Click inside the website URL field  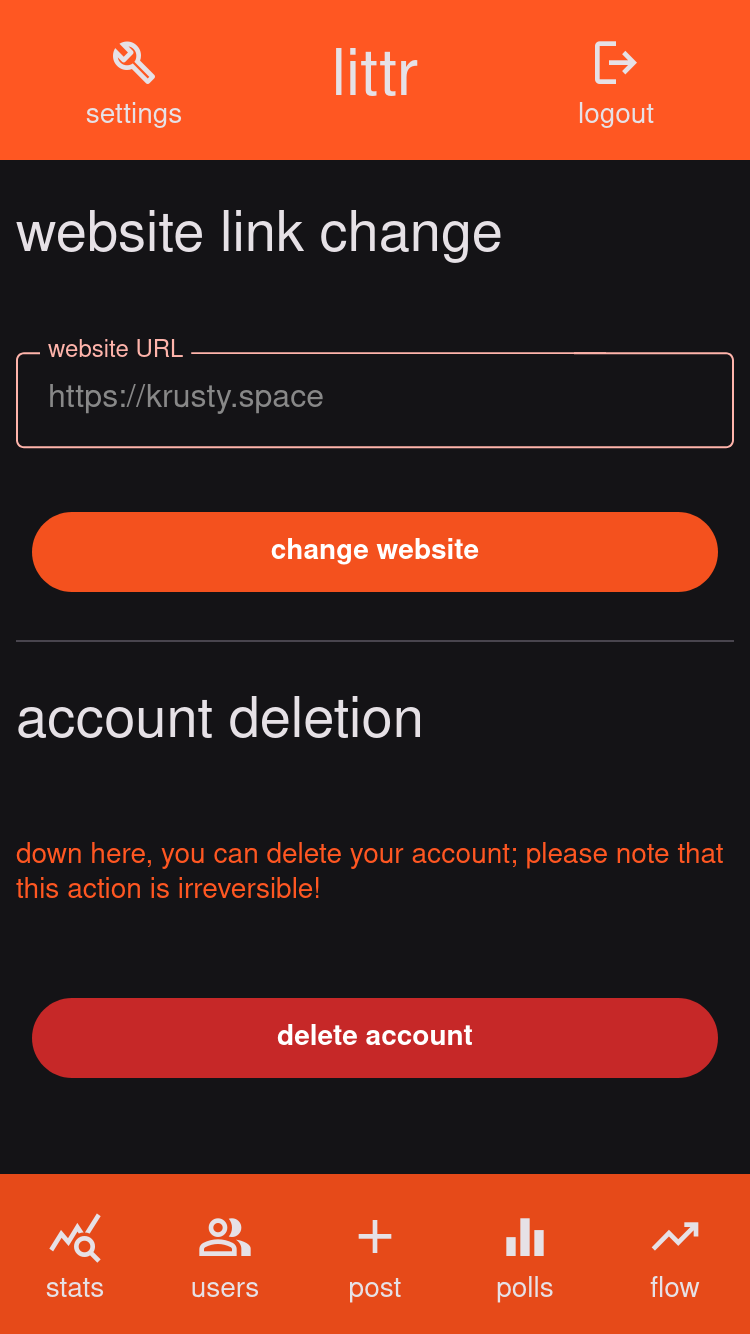point(374,397)
